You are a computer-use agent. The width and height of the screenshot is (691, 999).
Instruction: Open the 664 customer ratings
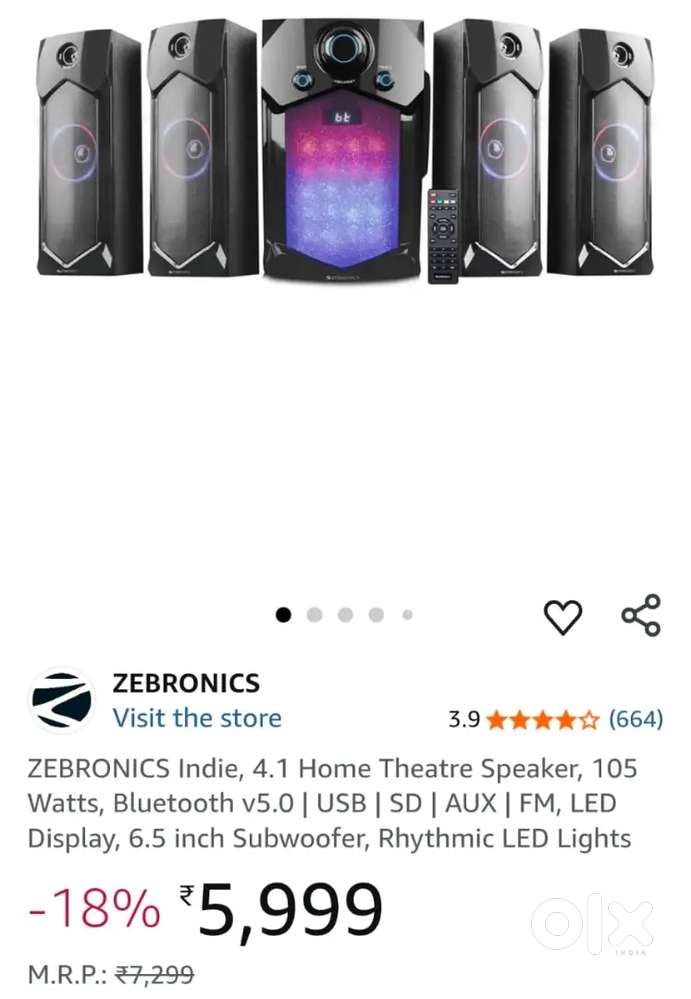pyautogui.click(x=635, y=719)
